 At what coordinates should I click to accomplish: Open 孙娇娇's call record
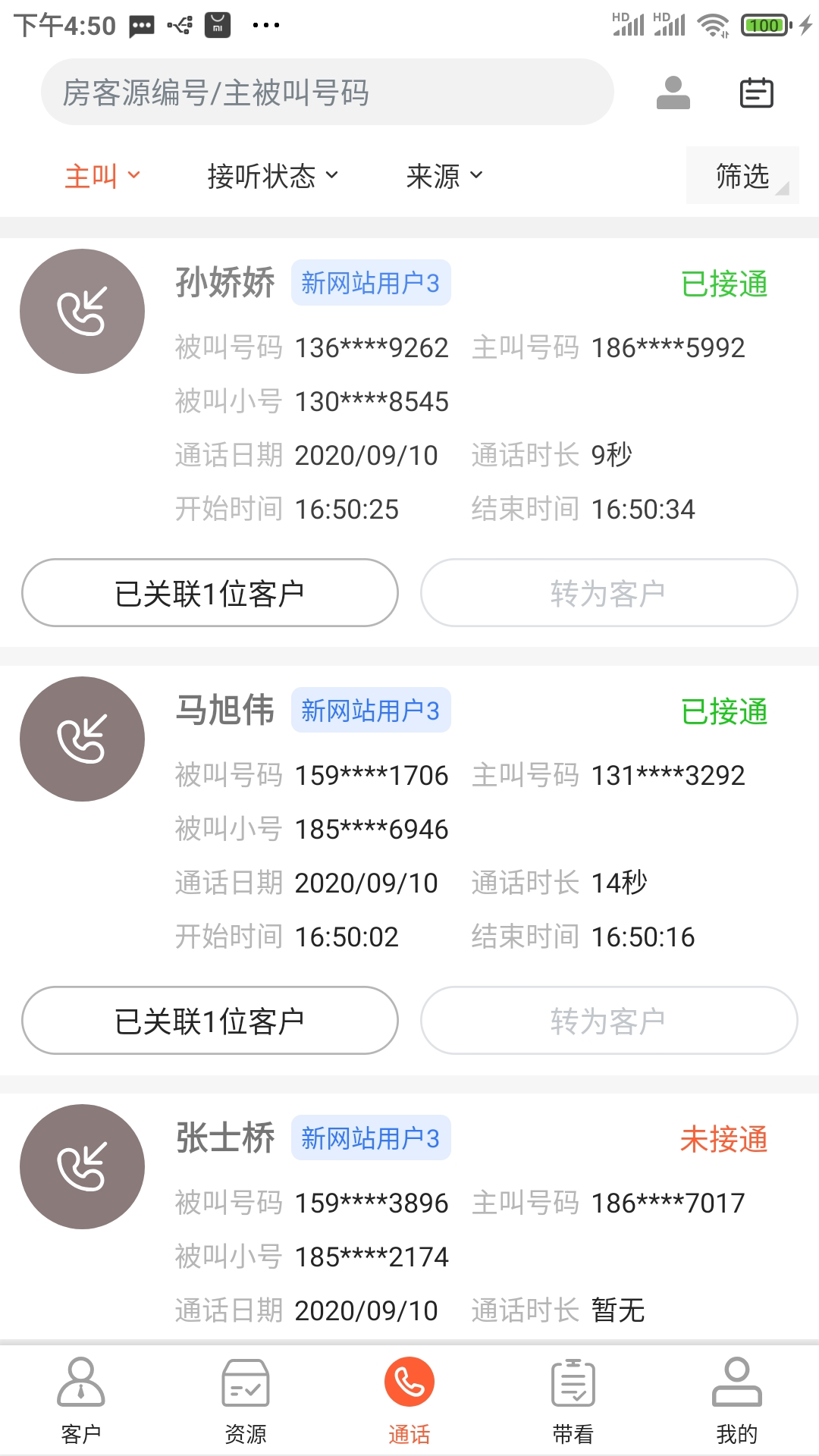point(409,391)
